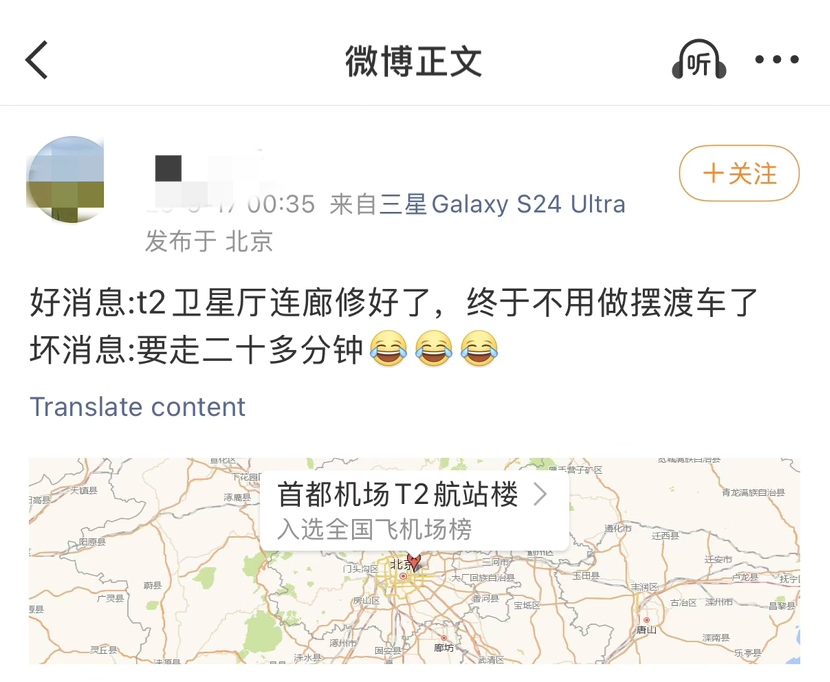This screenshot has height=682, width=830.
Task: Tap the headphone listen icon
Action: coord(699,60)
